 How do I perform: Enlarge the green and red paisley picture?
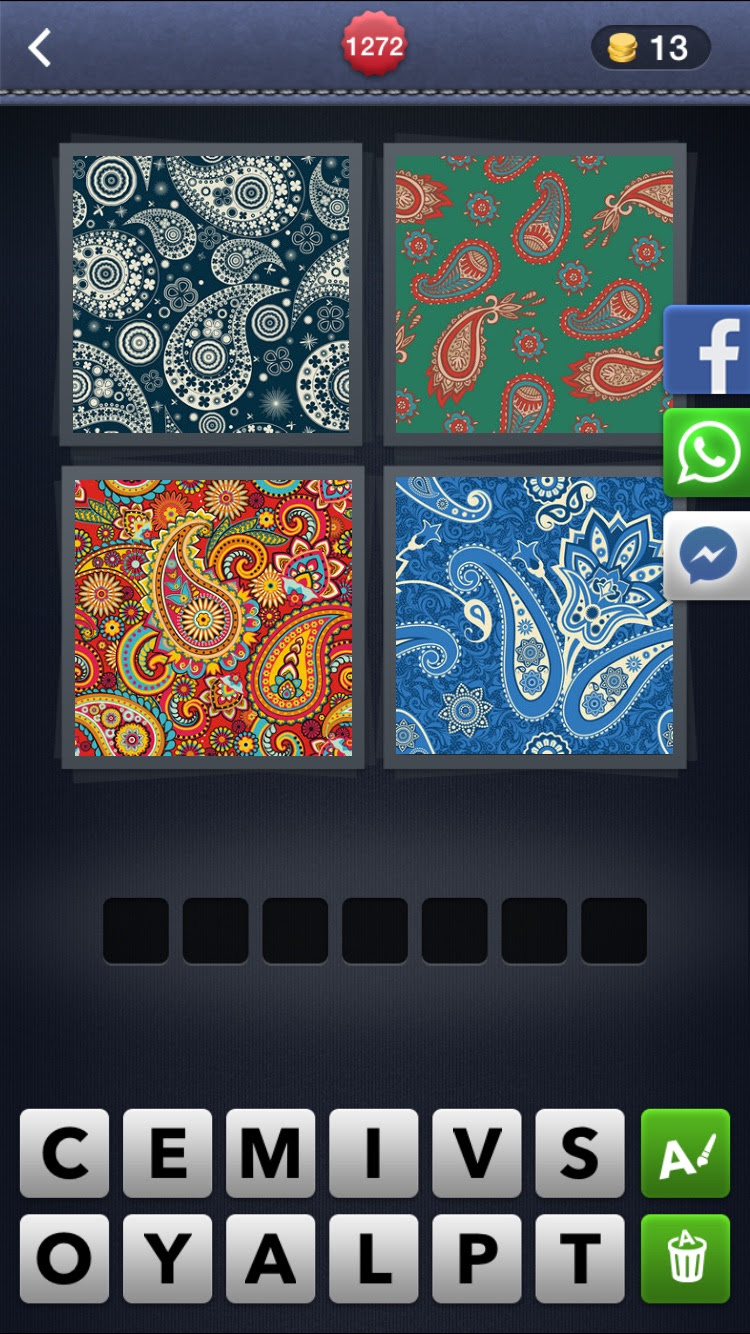coord(534,294)
